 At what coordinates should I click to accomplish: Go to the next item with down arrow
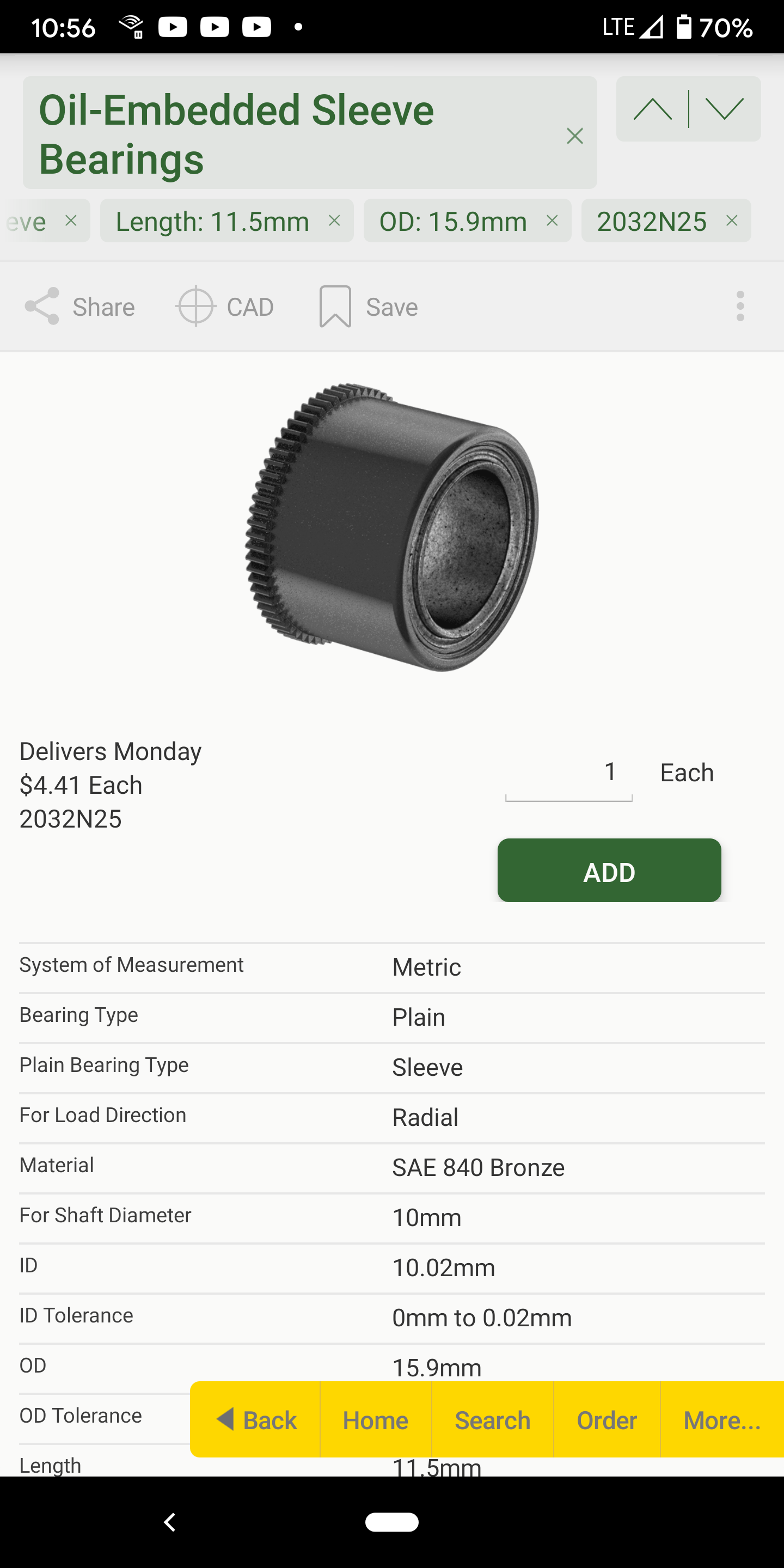tap(724, 109)
